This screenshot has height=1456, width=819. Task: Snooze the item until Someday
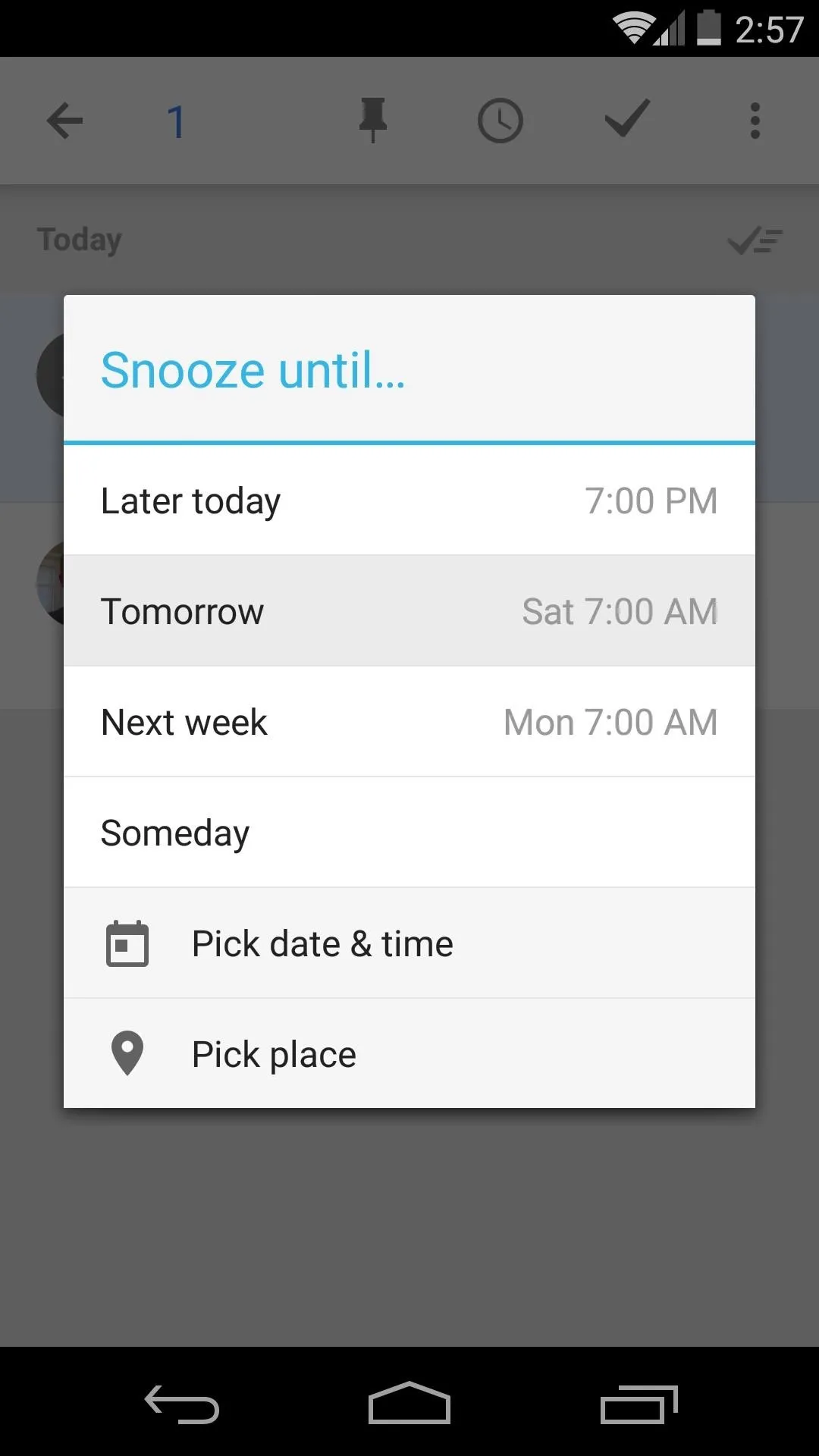[409, 833]
